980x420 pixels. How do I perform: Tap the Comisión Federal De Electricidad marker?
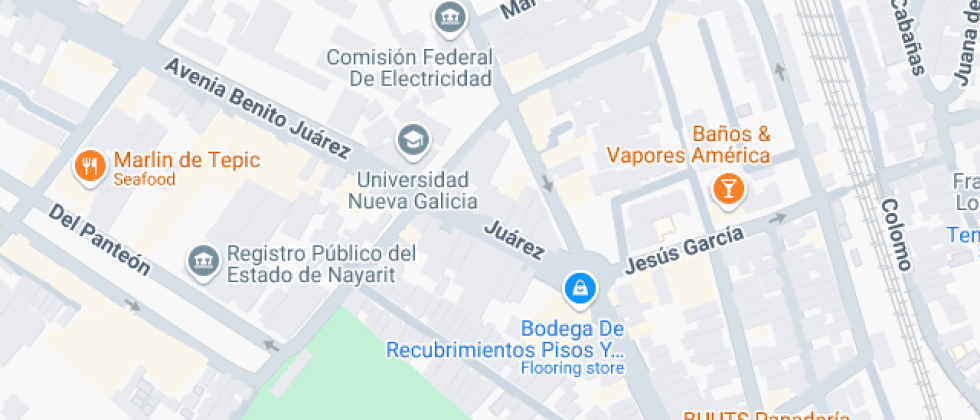(450, 17)
